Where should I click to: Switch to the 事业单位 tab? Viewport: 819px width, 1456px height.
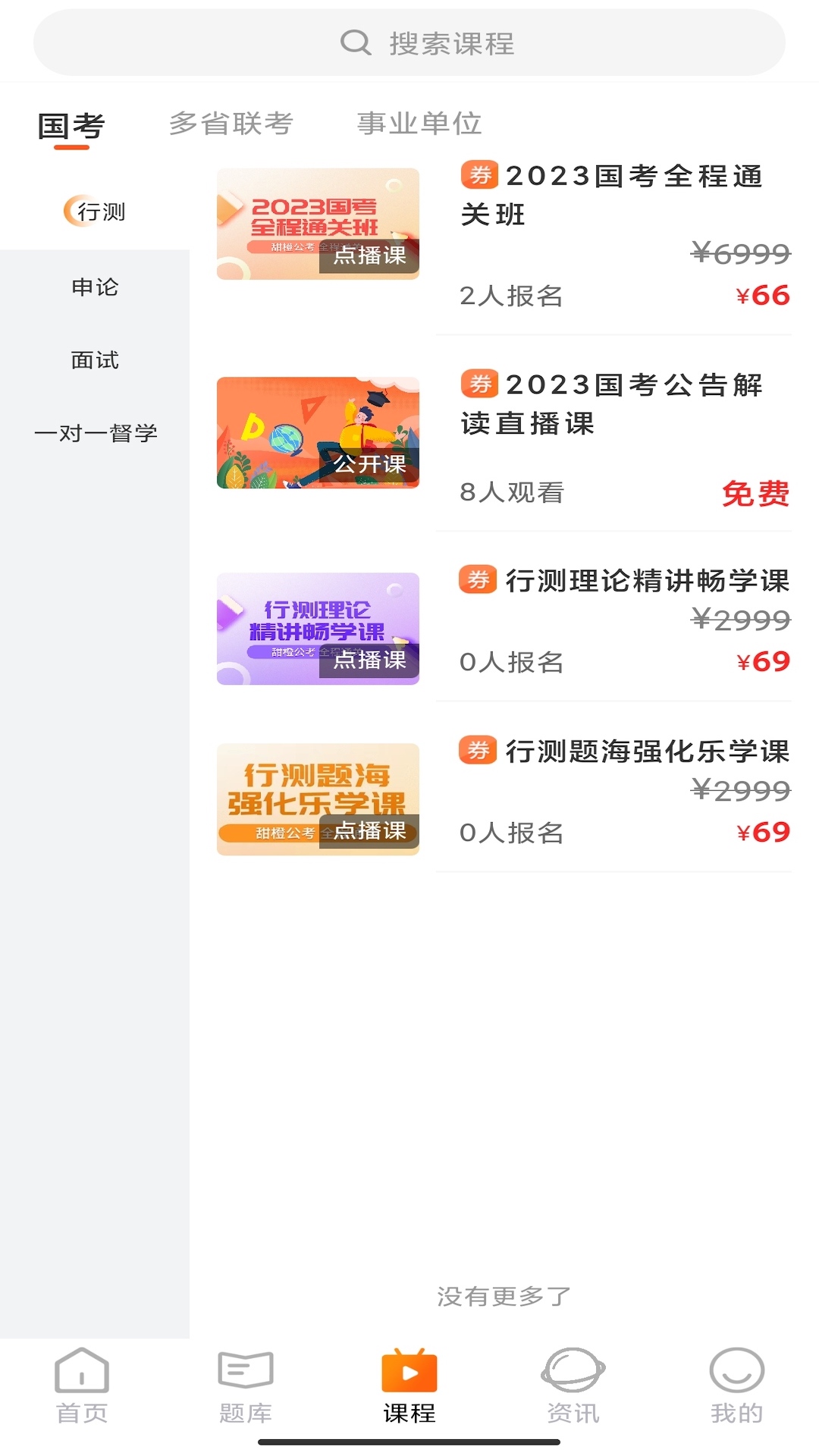[x=419, y=124]
